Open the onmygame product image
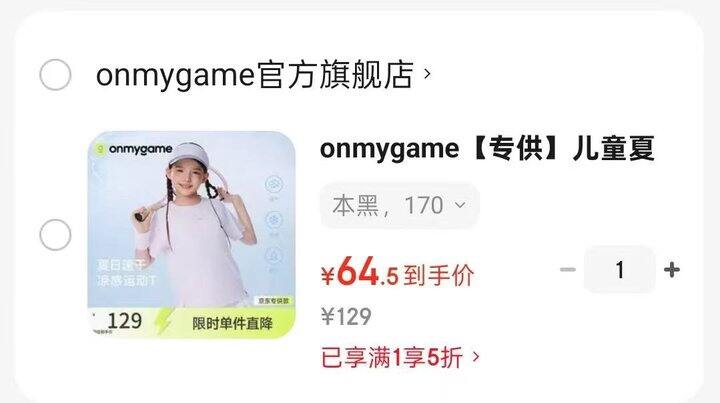Screen dimensions: 720x403 pos(191,235)
